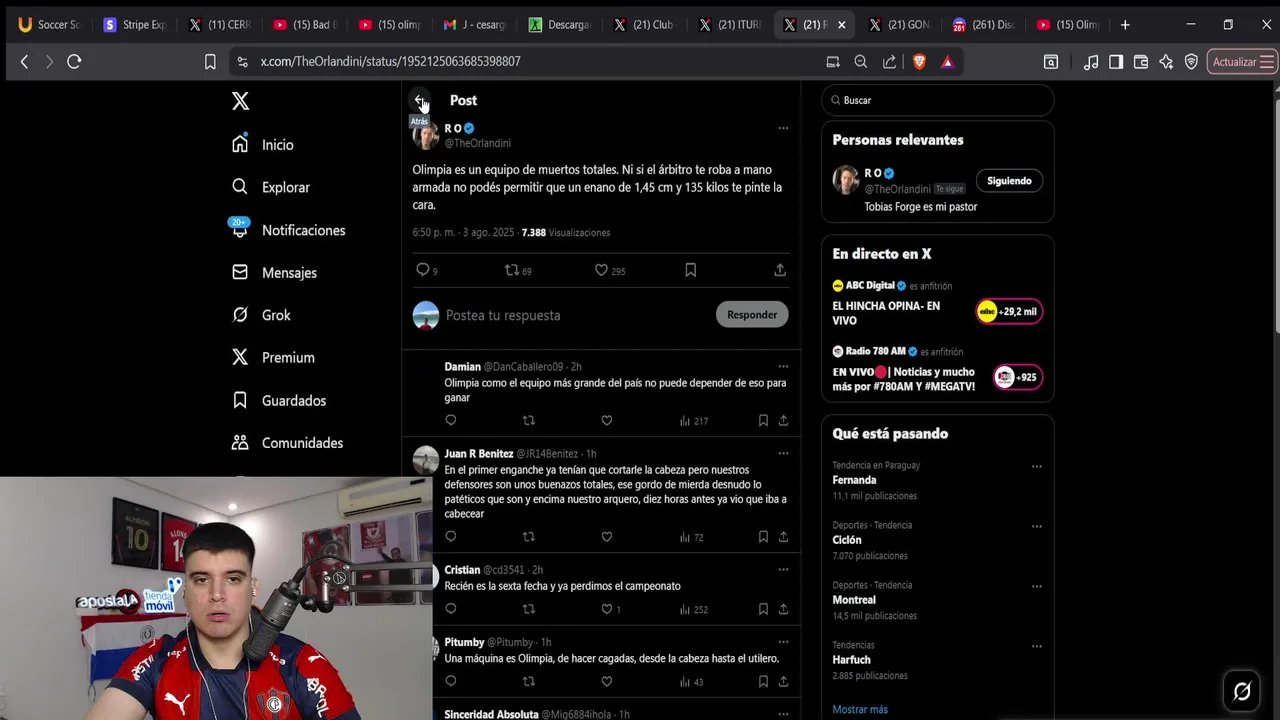Tap the Responder button
This screenshot has height=720, width=1280.
click(751, 315)
